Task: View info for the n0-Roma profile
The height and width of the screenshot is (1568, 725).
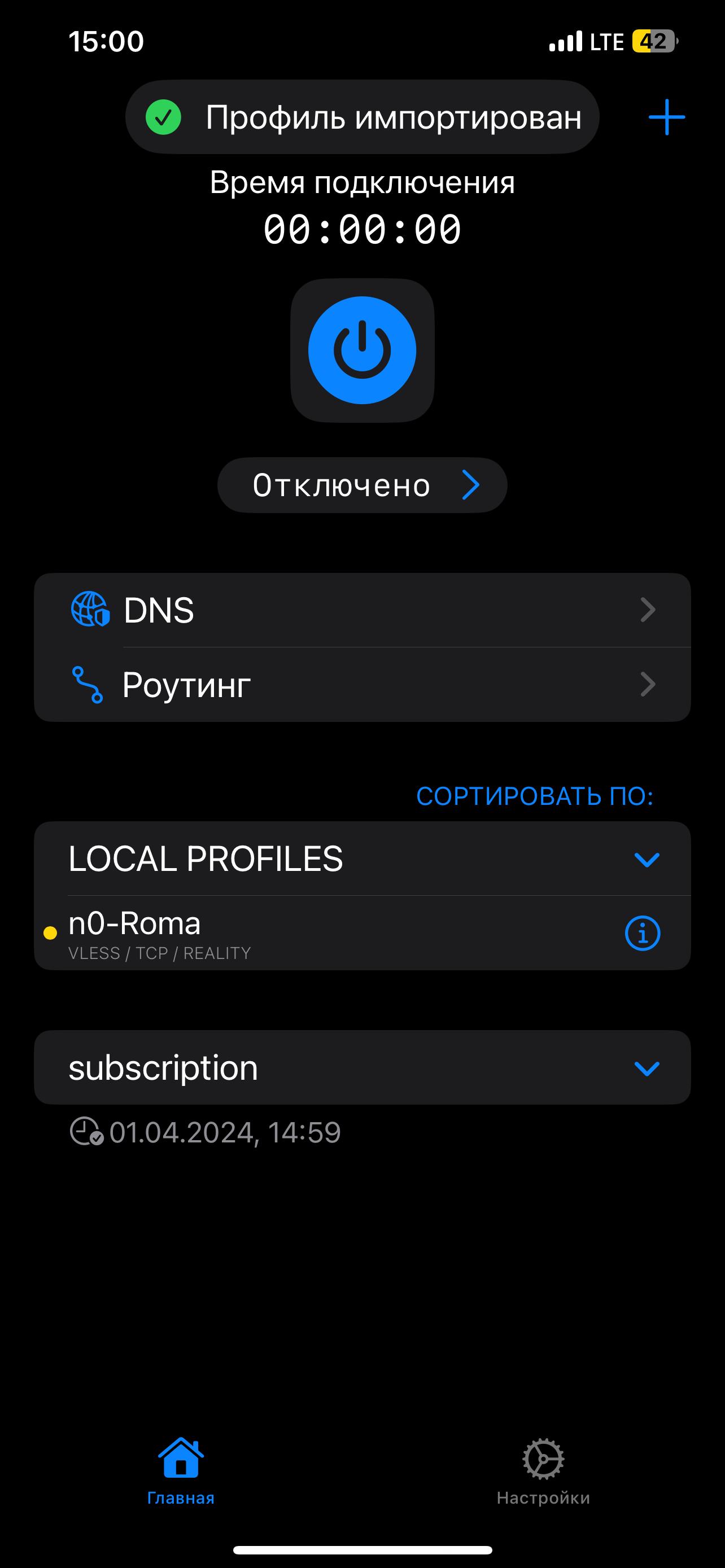Action: 642,933
